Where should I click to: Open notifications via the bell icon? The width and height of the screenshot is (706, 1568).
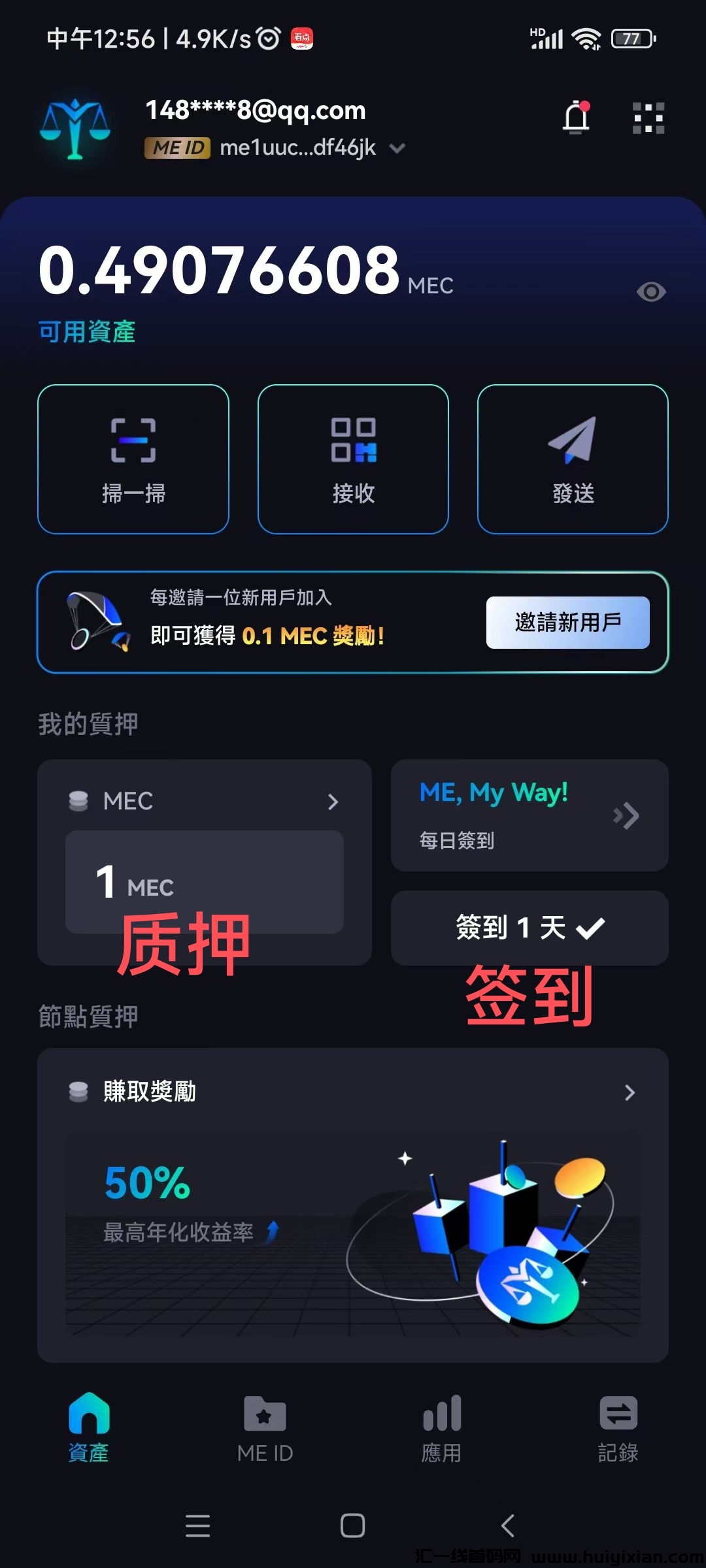pyautogui.click(x=576, y=118)
